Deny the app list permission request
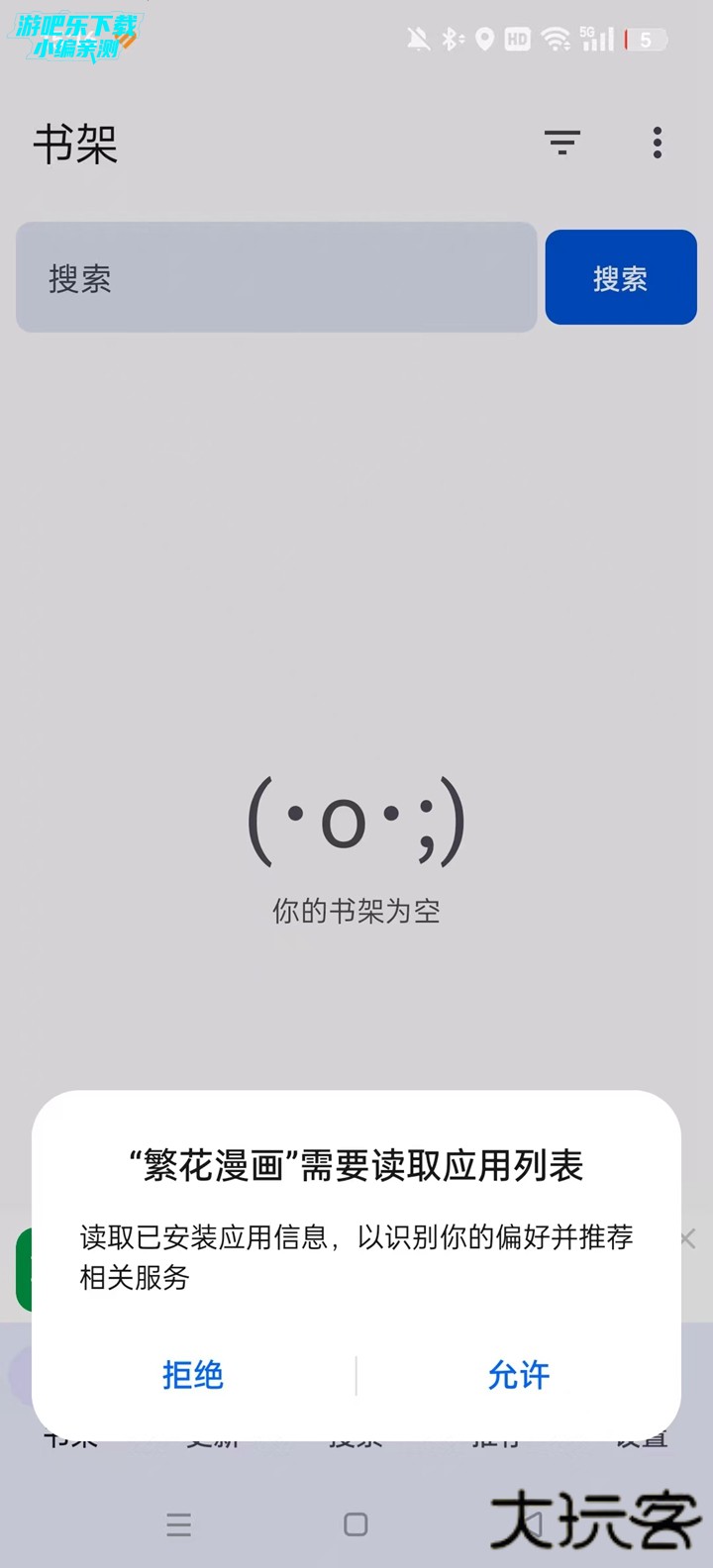713x1568 pixels. point(193,1375)
